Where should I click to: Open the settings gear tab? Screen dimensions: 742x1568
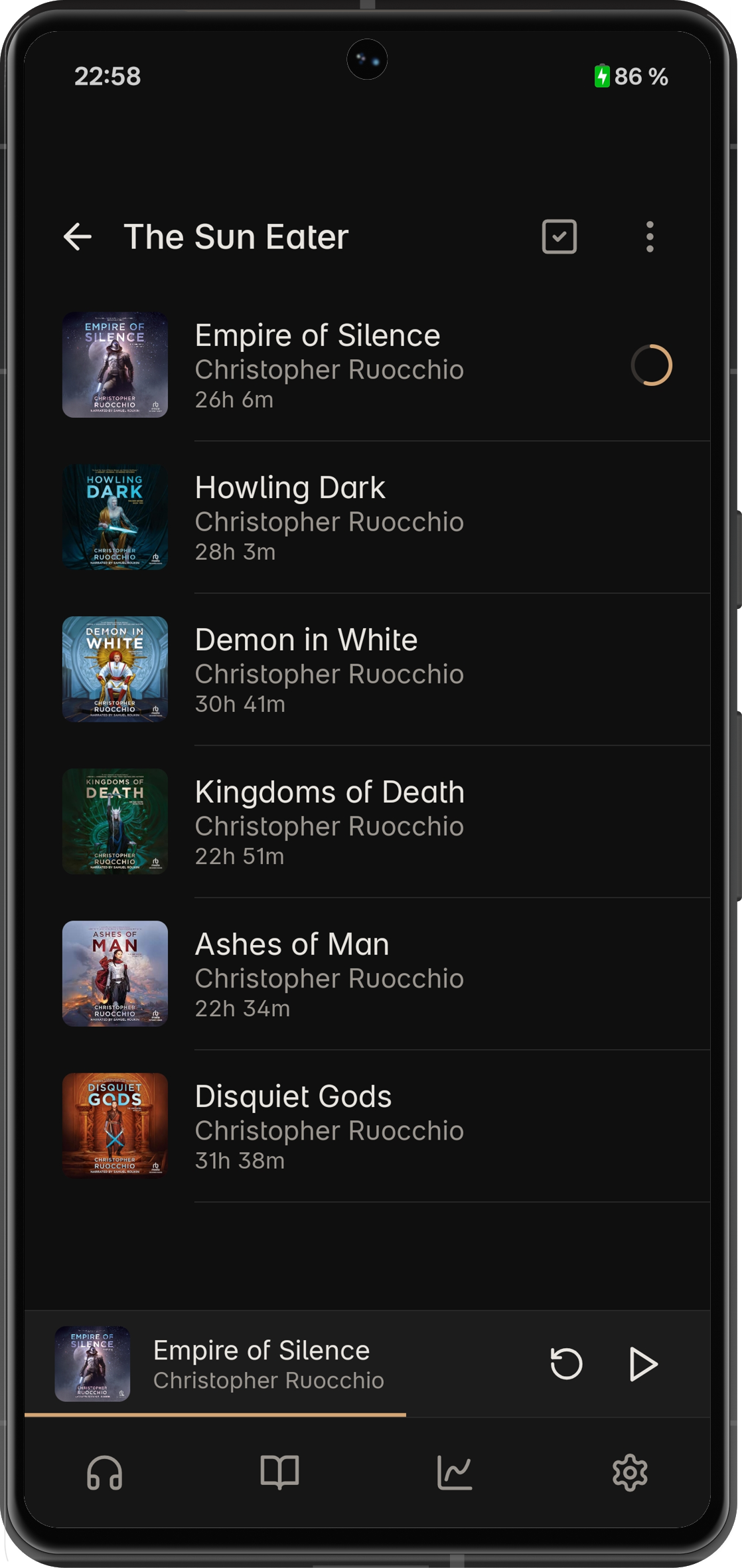coord(629,1472)
